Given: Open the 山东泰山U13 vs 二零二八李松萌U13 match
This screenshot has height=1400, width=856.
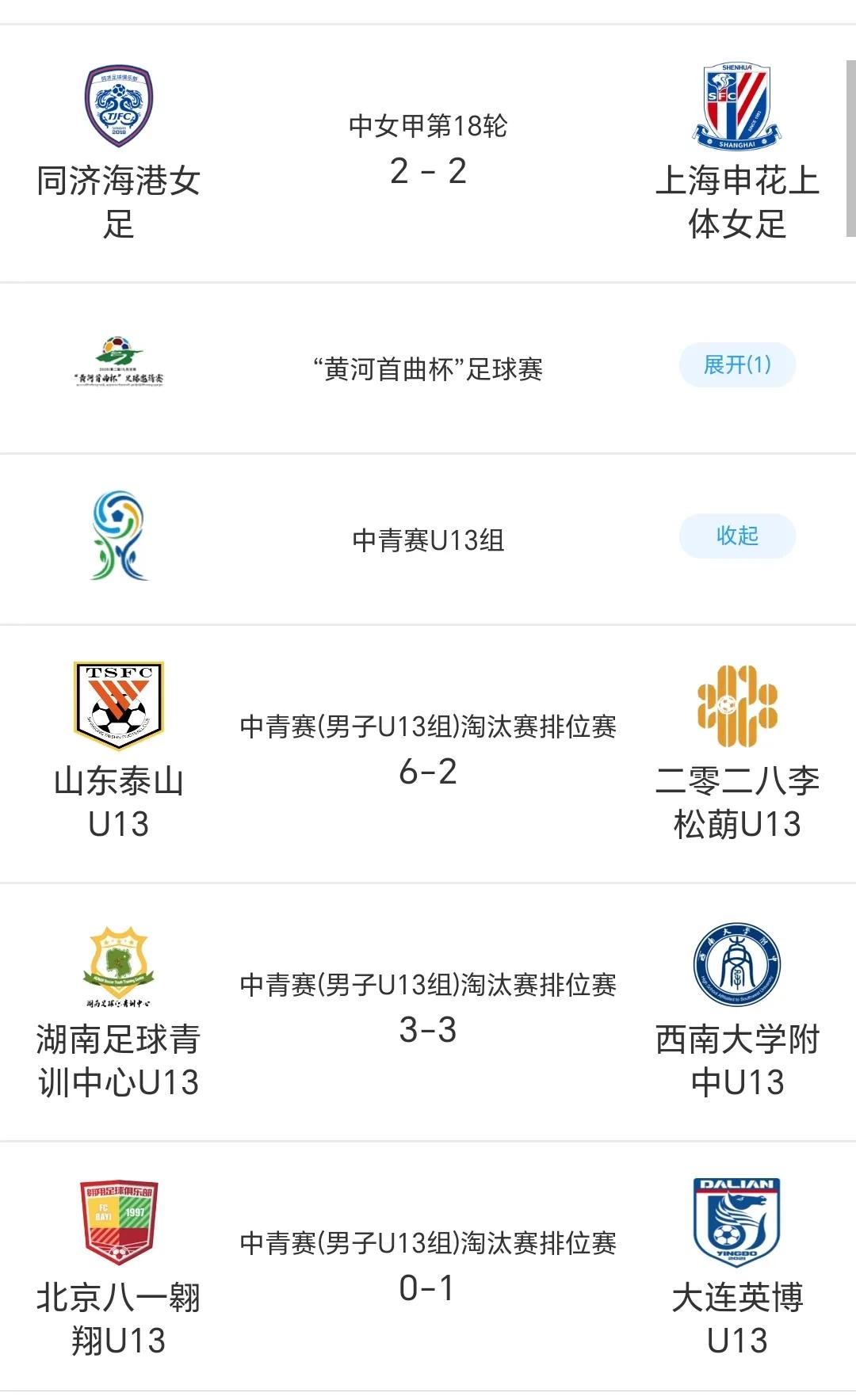Looking at the screenshot, I should 428,754.
